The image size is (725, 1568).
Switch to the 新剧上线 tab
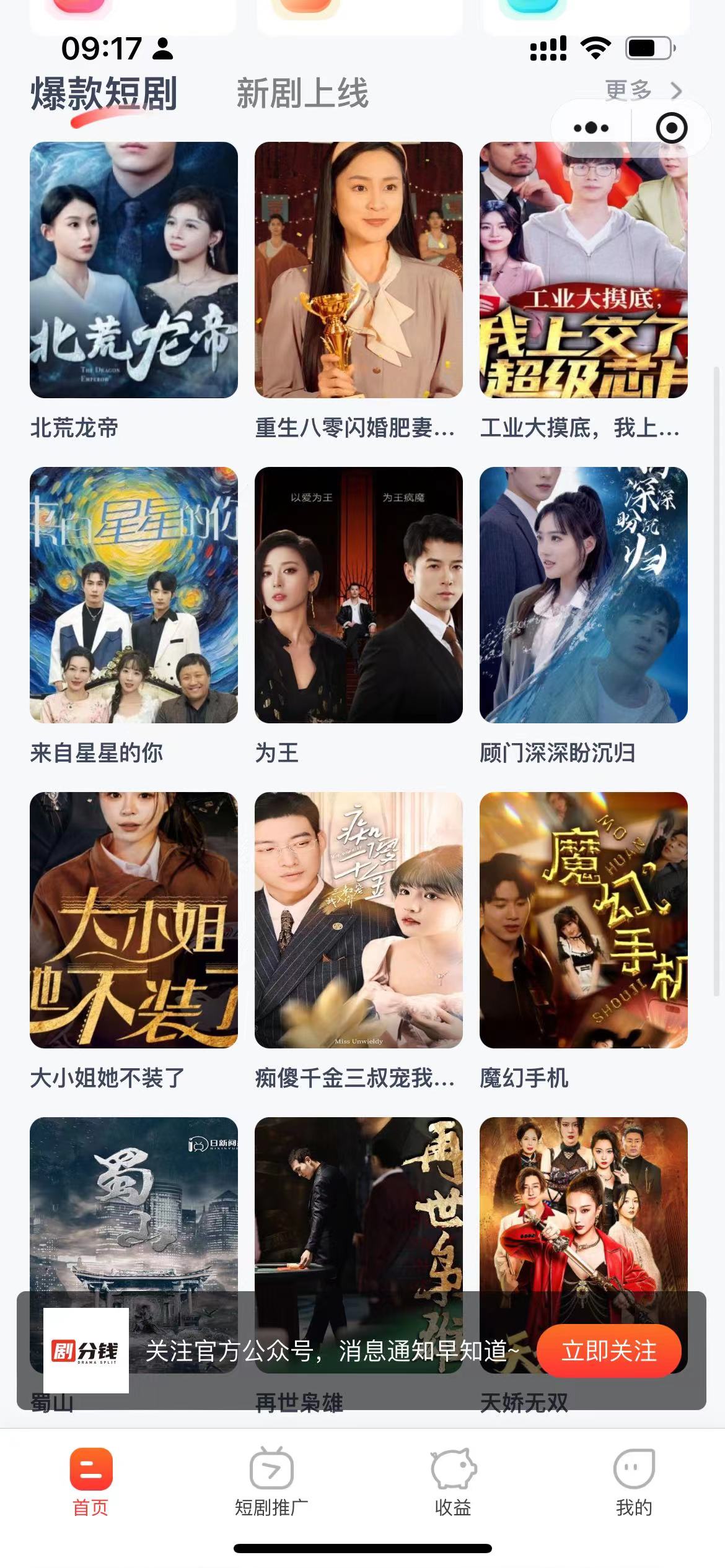coord(302,94)
